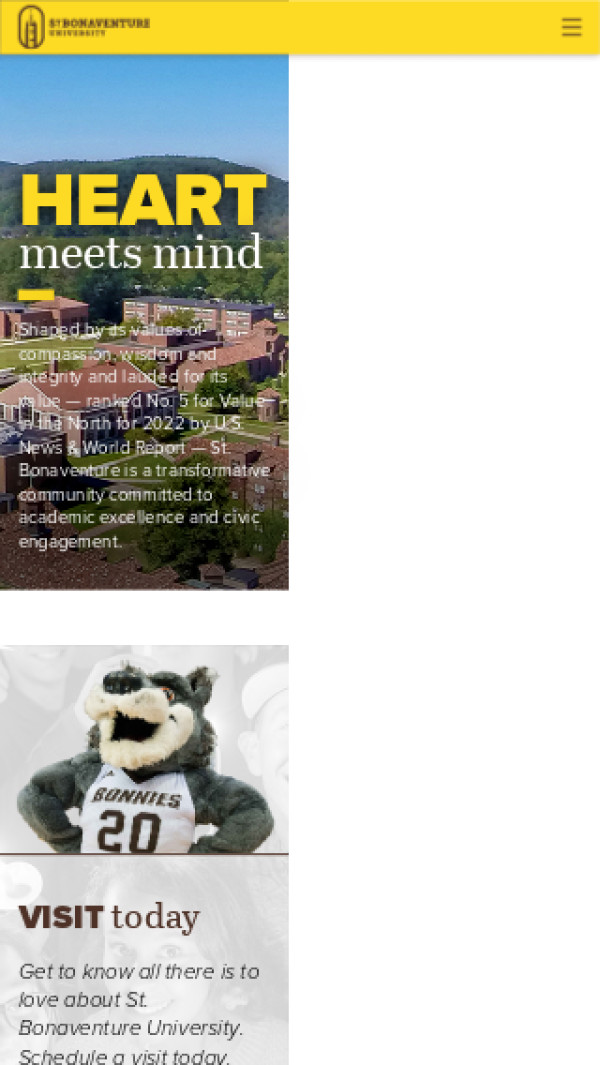Viewport: 600px width, 1065px height.
Task: Open the hamburger navigation menu
Action: 571,28
